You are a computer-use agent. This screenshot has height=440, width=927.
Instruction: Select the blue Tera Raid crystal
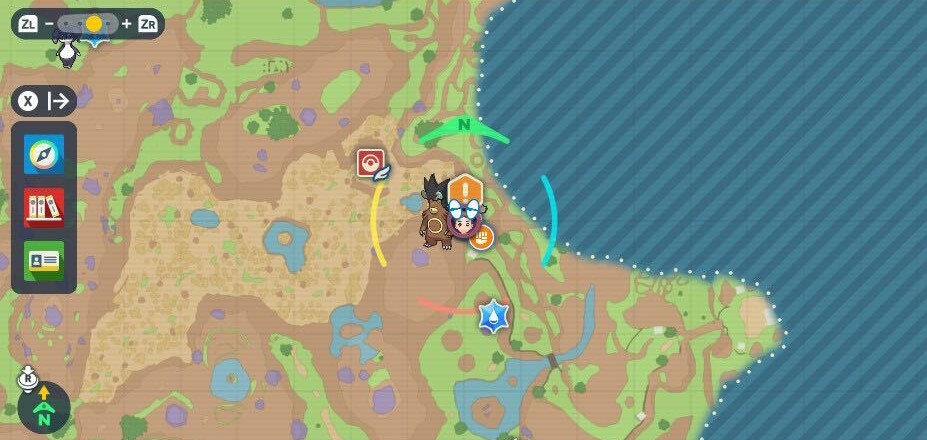[492, 316]
